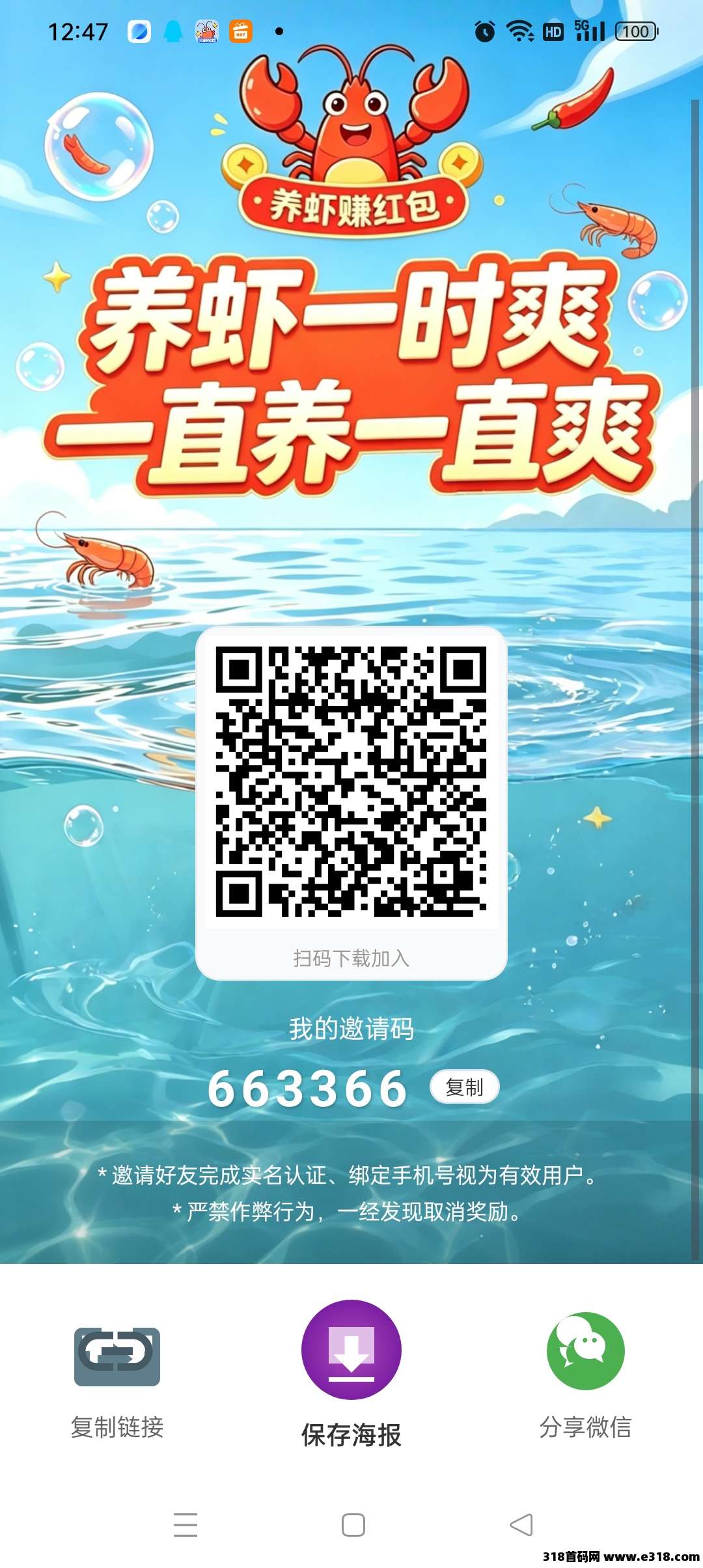703x1568 pixels.
Task: Copy the invitation code 663366
Action: (x=464, y=1087)
